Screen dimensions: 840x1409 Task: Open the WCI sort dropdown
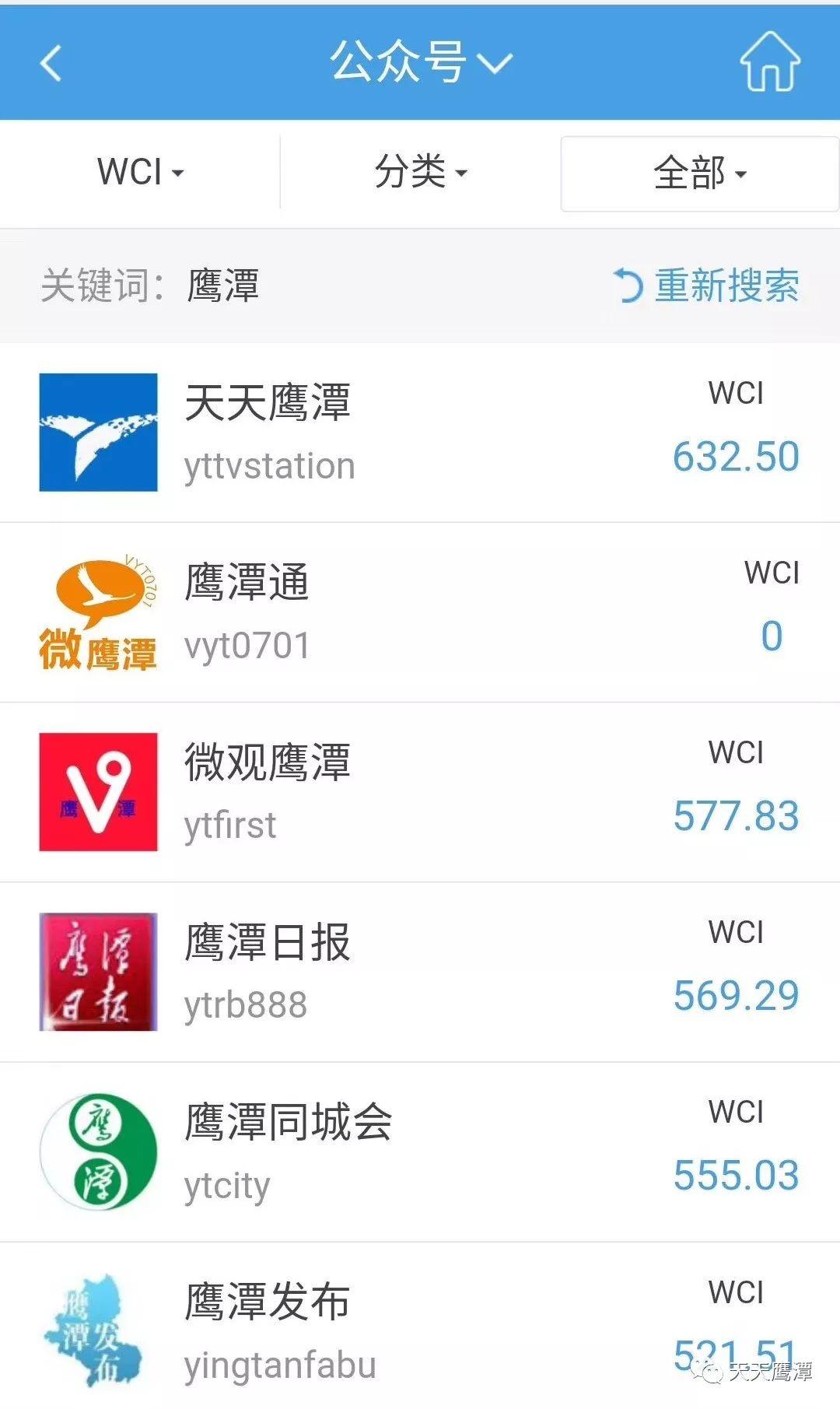[140, 172]
